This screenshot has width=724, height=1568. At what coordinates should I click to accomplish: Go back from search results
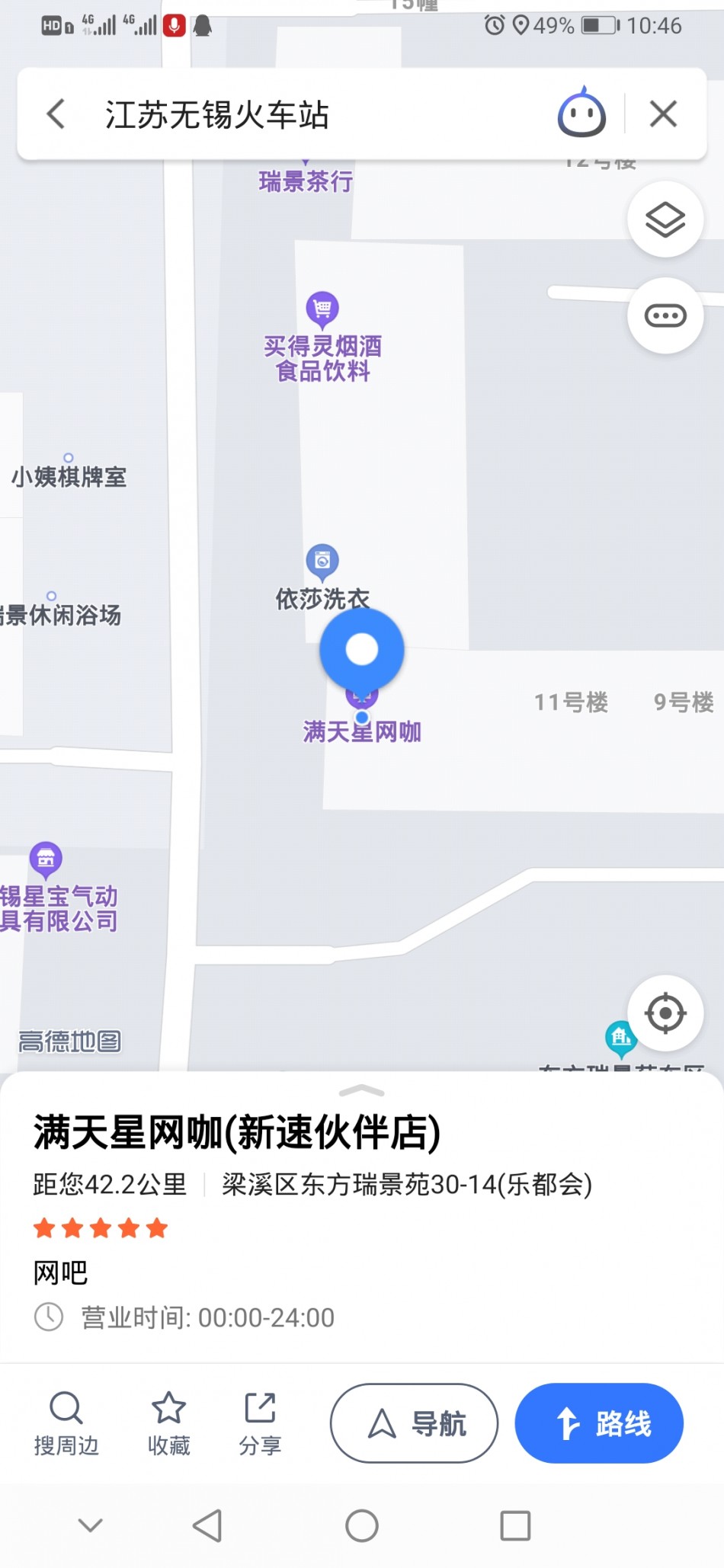click(x=56, y=114)
